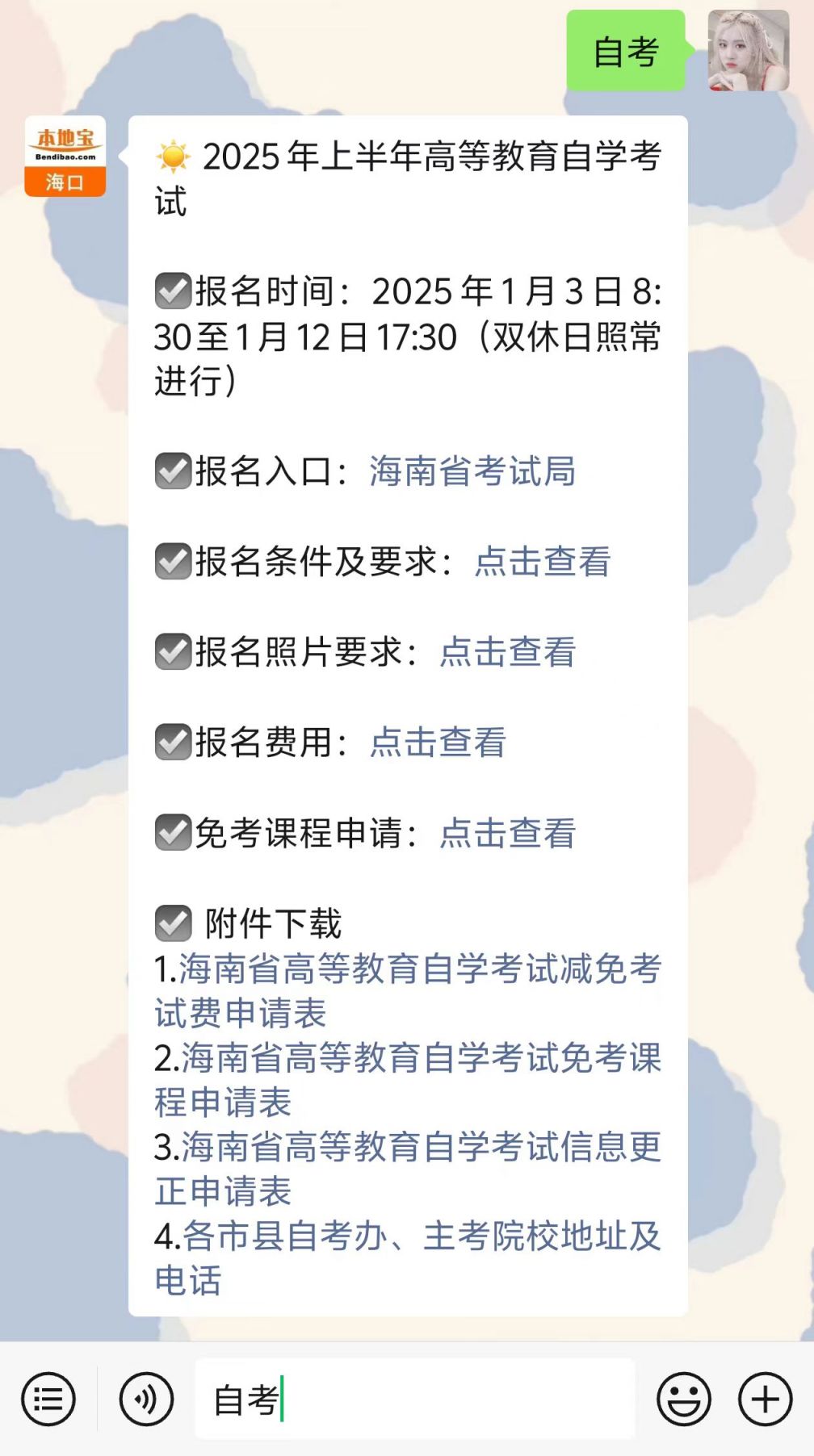
Task: Switch to the account menu list icon
Action: [x=48, y=1399]
